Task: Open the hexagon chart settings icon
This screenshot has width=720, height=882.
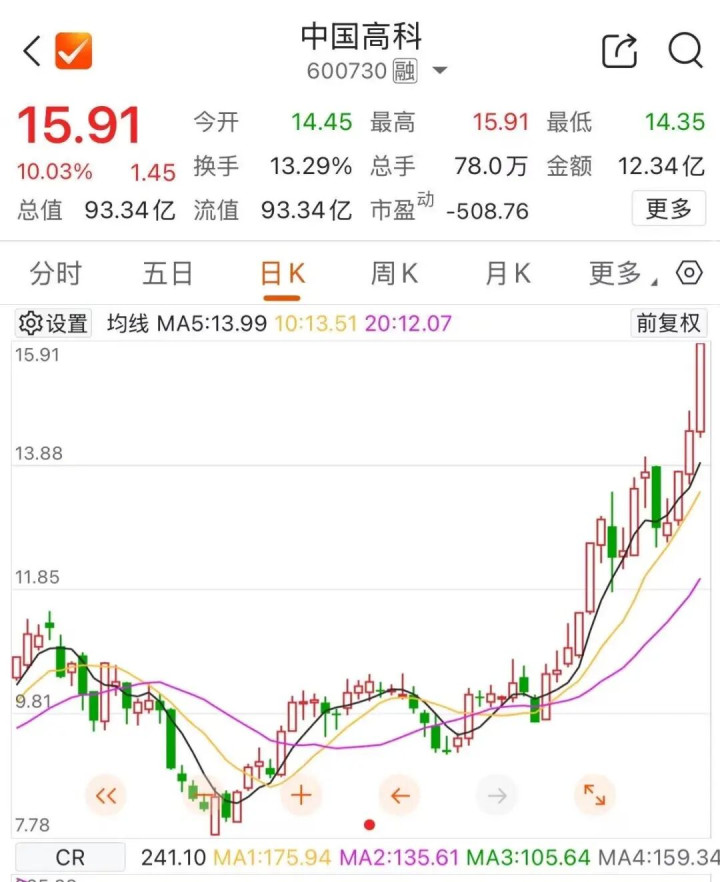Action: [x=689, y=273]
